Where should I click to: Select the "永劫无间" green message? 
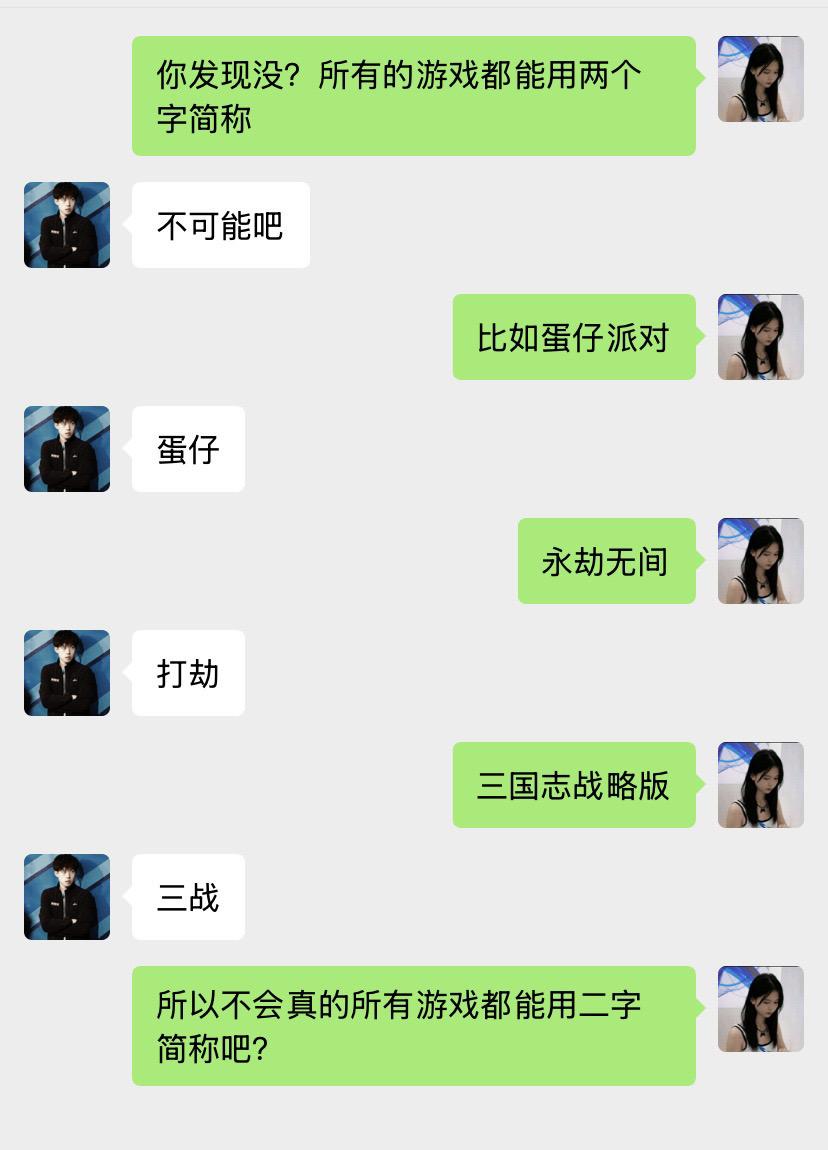(606, 561)
